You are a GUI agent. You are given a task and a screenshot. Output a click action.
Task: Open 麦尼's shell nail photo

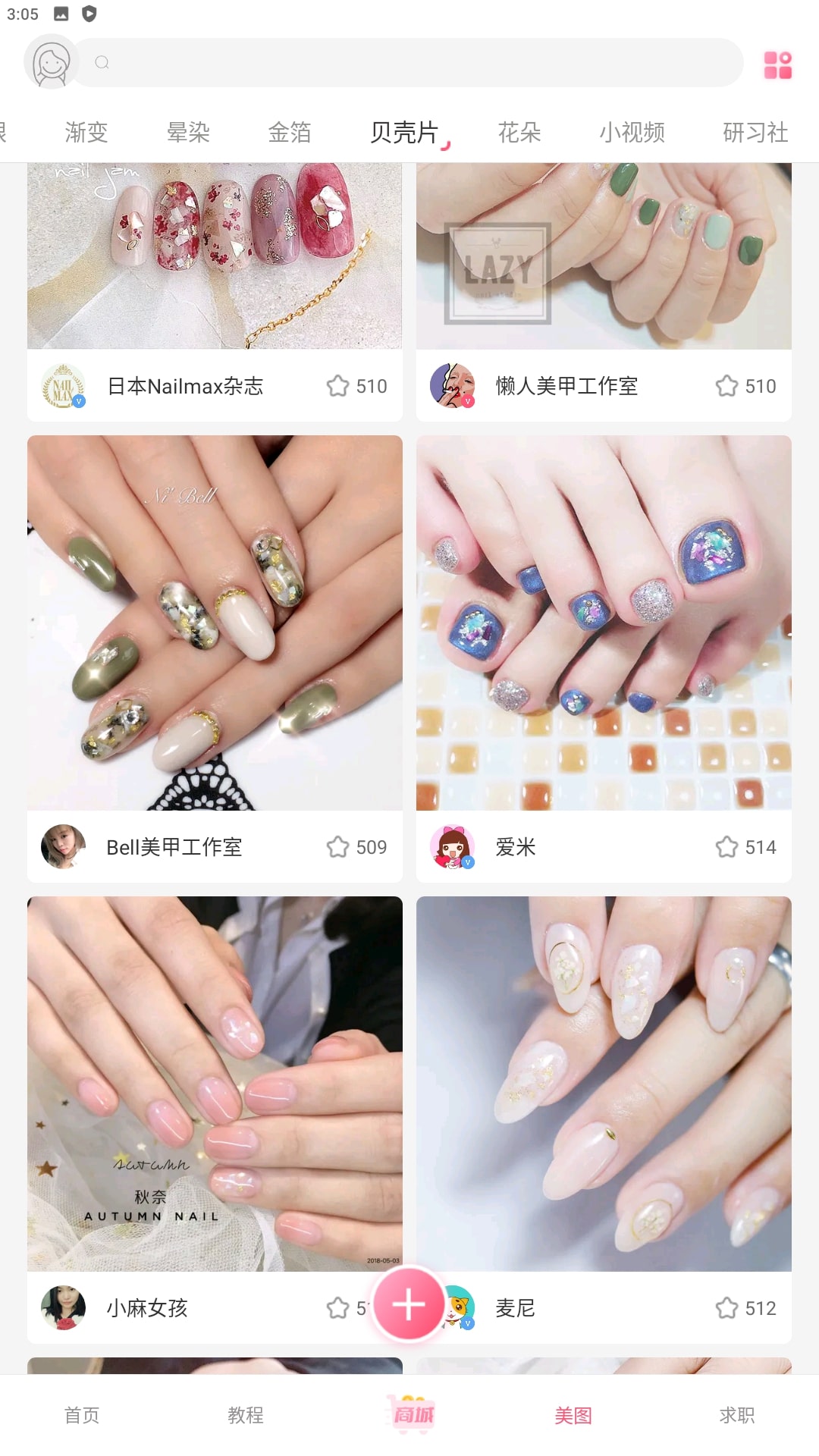pos(604,1084)
